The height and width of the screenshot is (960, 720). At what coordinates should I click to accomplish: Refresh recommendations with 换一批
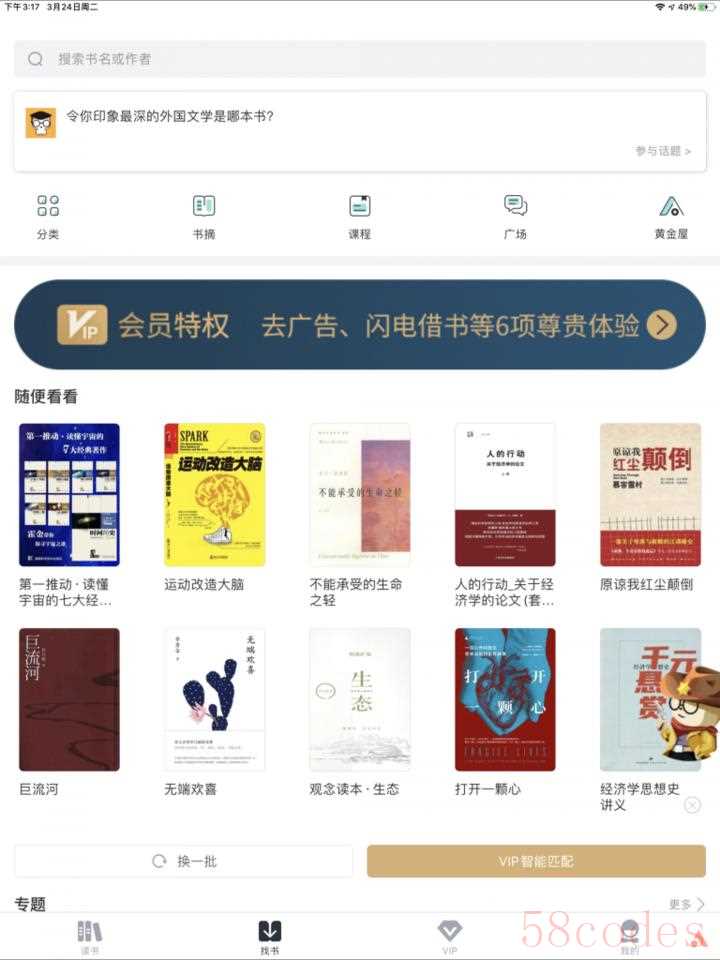pos(184,861)
